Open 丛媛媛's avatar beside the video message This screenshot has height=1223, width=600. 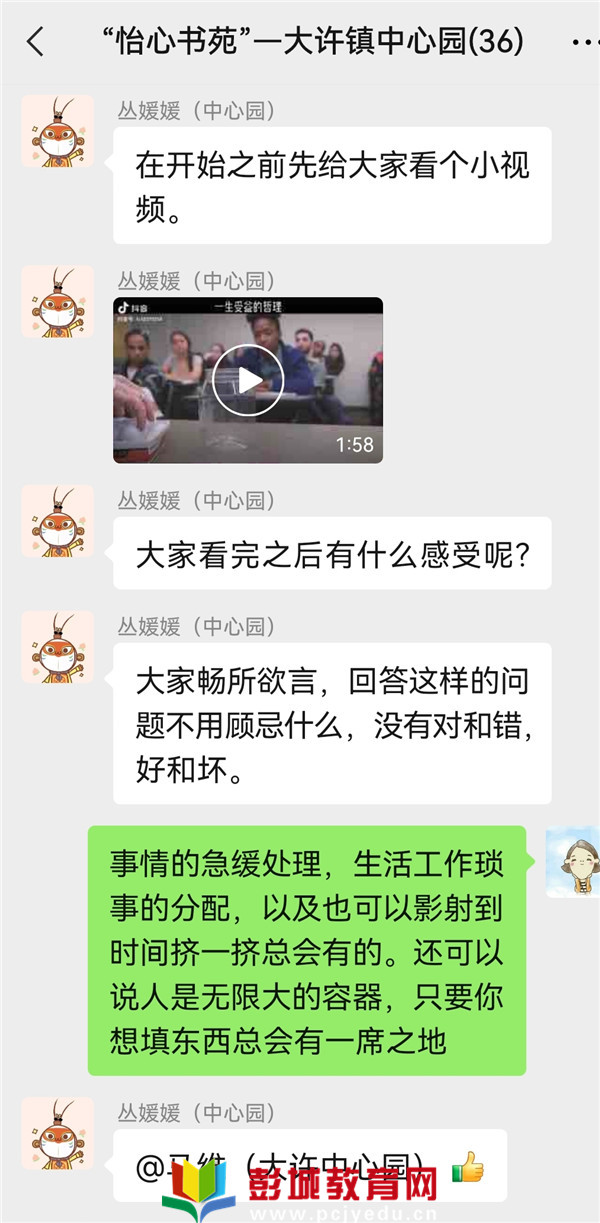pos(57,302)
